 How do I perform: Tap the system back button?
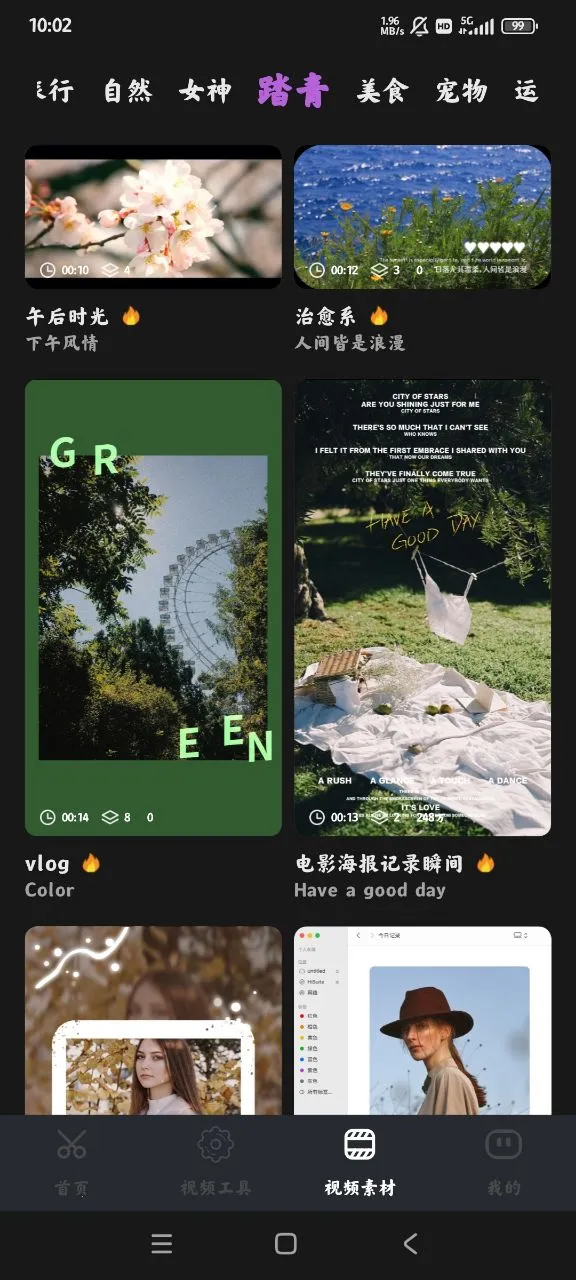click(410, 1243)
